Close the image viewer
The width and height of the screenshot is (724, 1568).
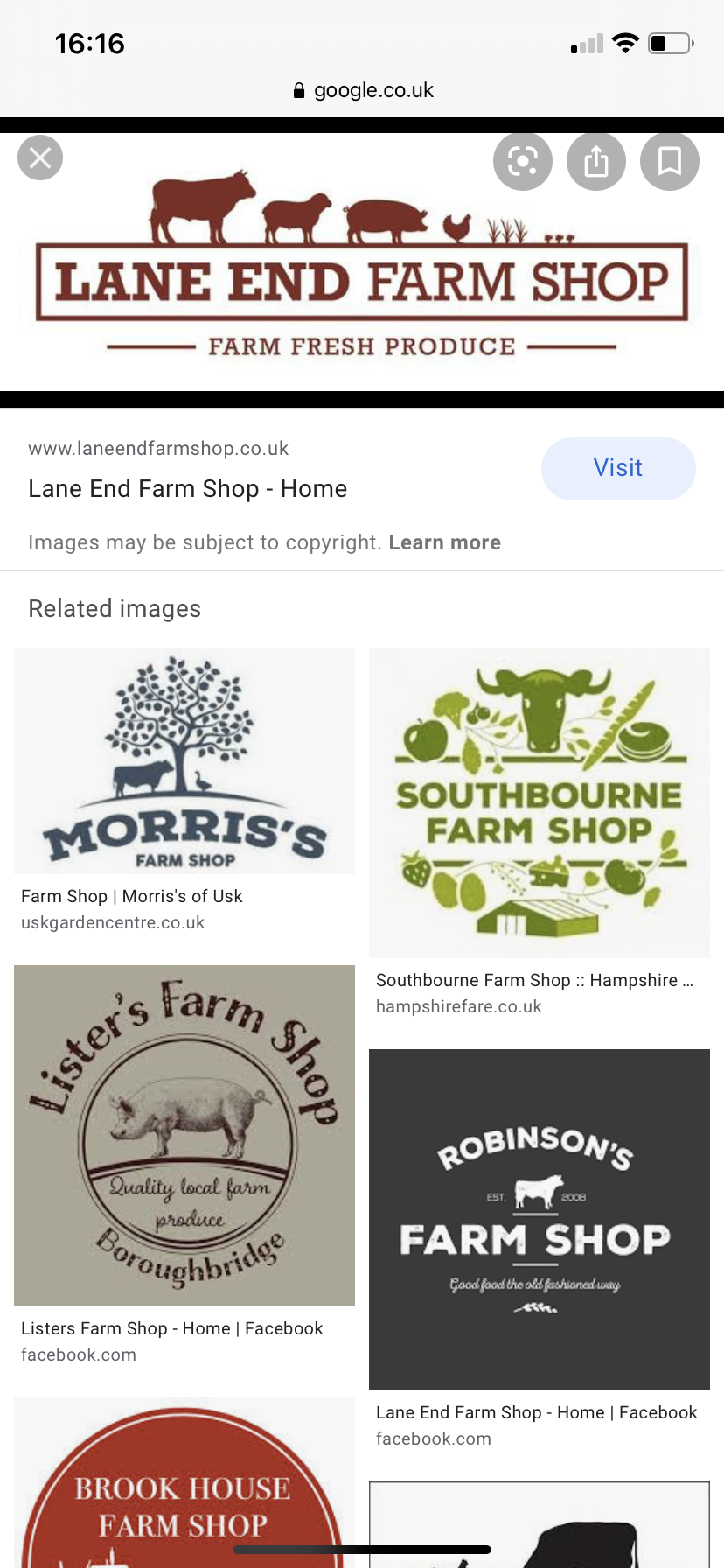pyautogui.click(x=40, y=158)
